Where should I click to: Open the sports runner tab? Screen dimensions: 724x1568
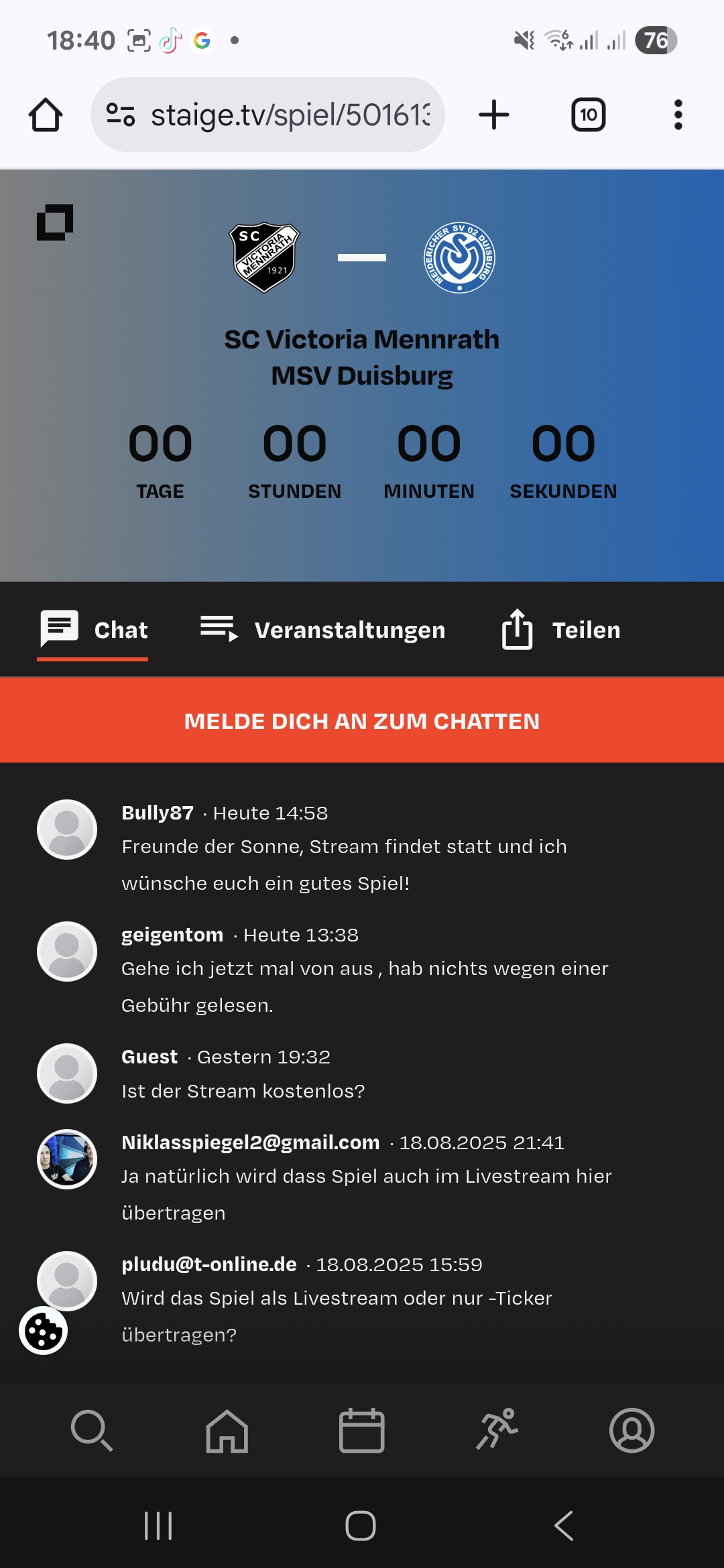pyautogui.click(x=497, y=1430)
